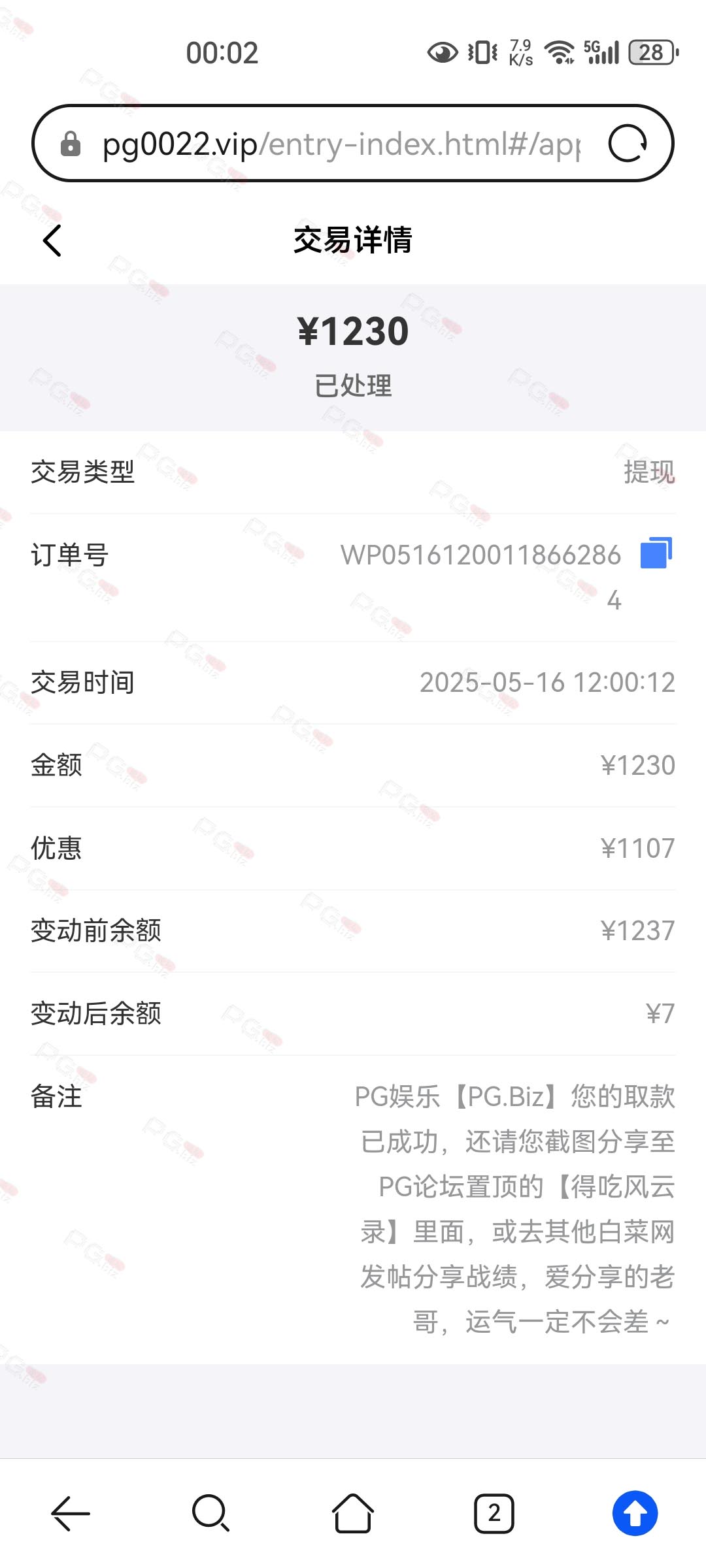Open the tab switcher showing 2 tabs
The width and height of the screenshot is (706, 1568).
click(494, 1513)
